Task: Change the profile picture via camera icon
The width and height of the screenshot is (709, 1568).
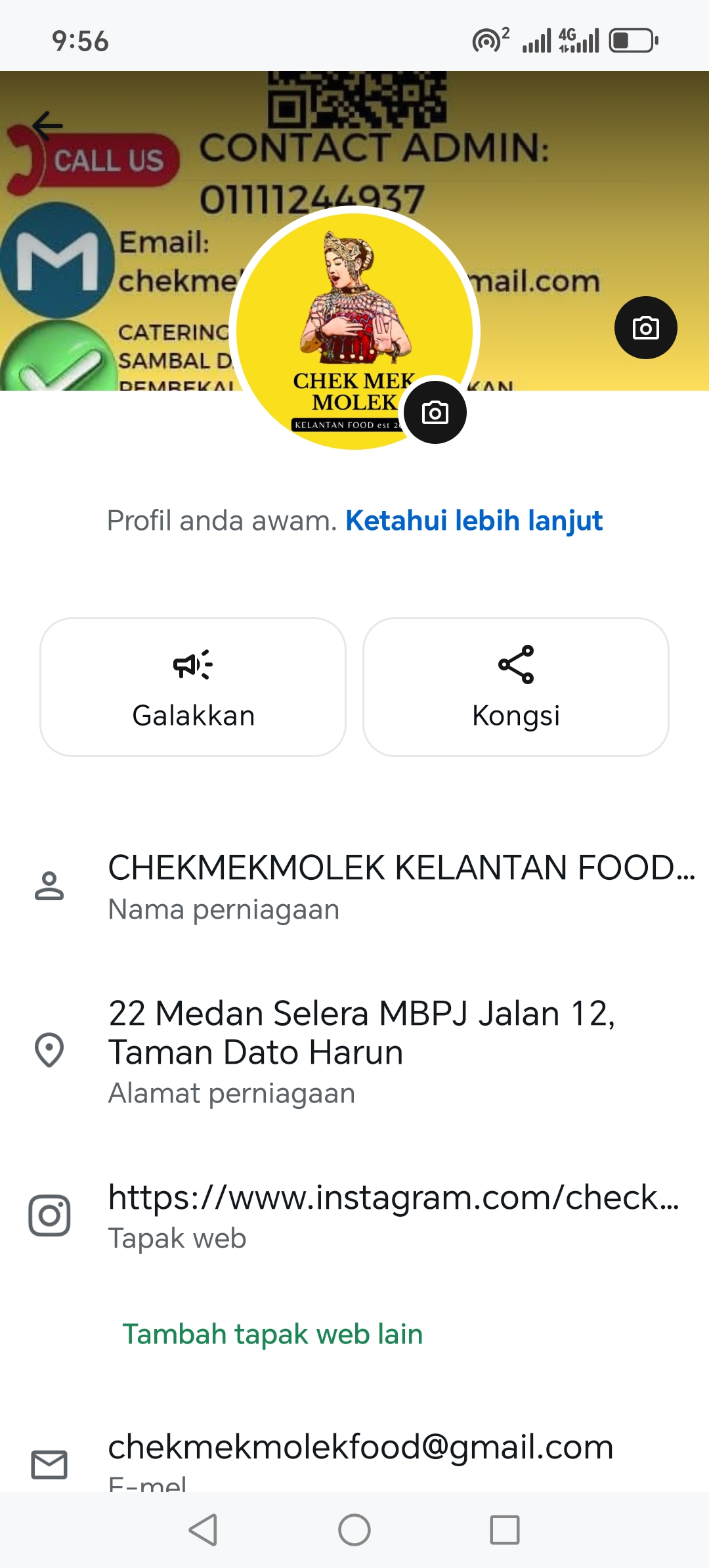Action: click(x=435, y=413)
